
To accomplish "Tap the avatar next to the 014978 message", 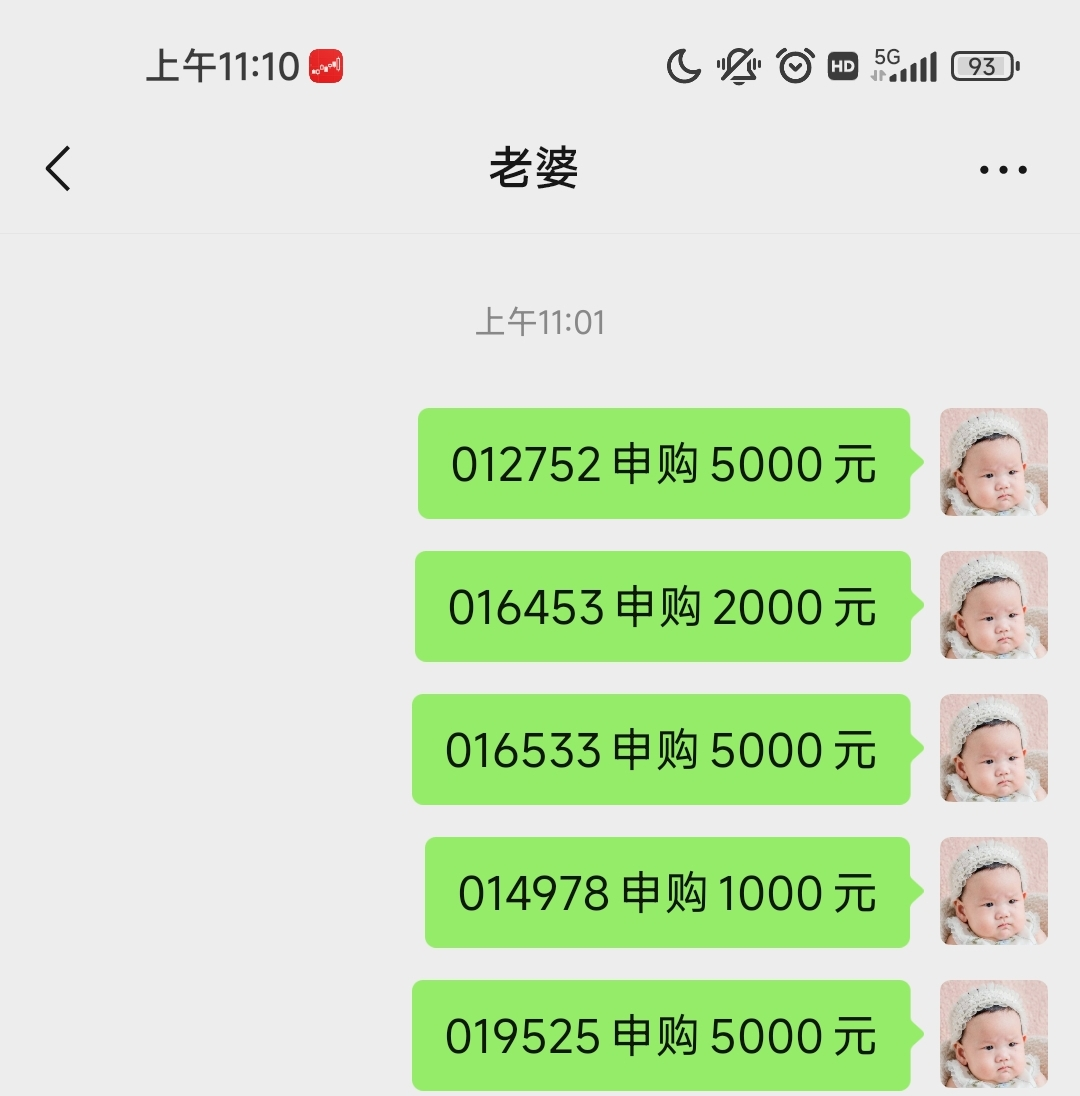I will (993, 891).
